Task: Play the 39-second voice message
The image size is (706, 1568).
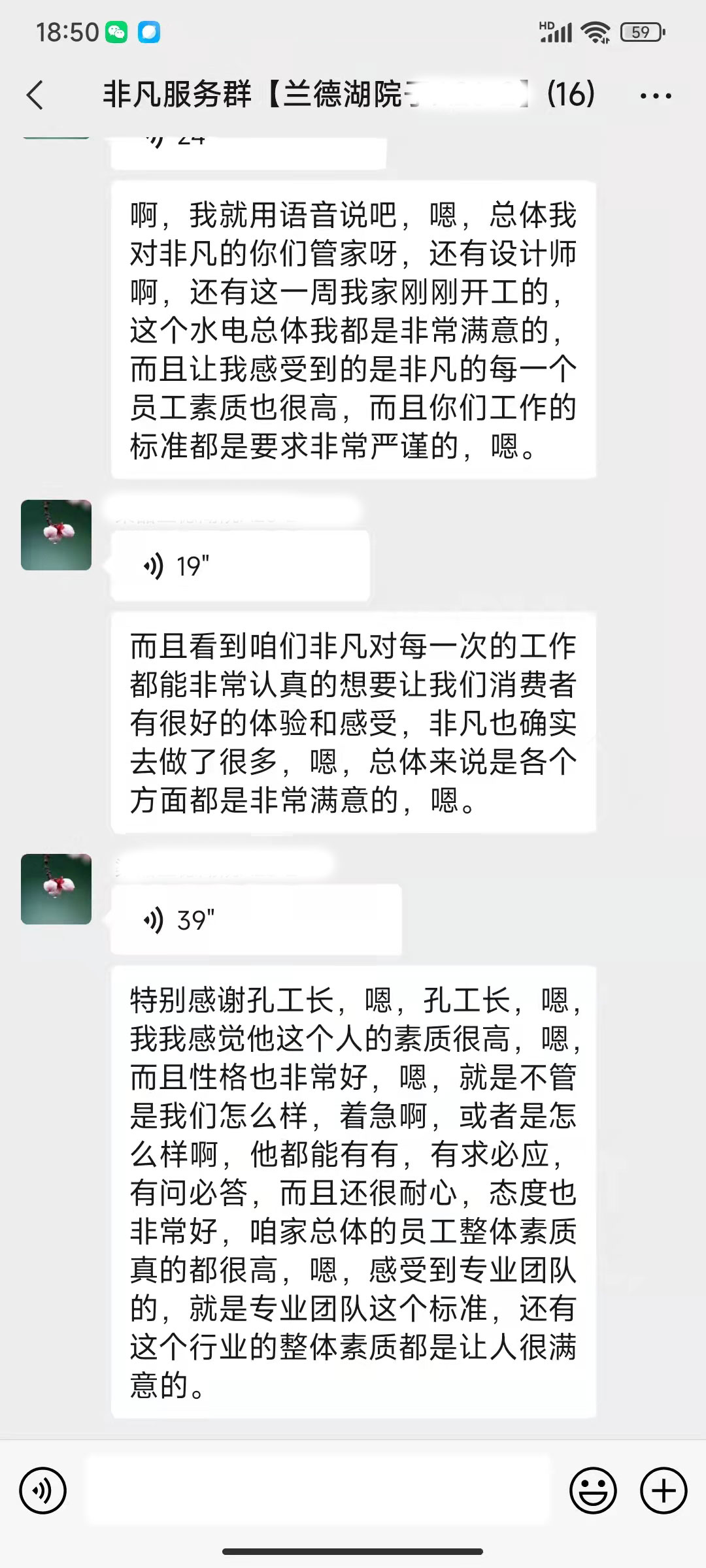Action: coord(255,920)
